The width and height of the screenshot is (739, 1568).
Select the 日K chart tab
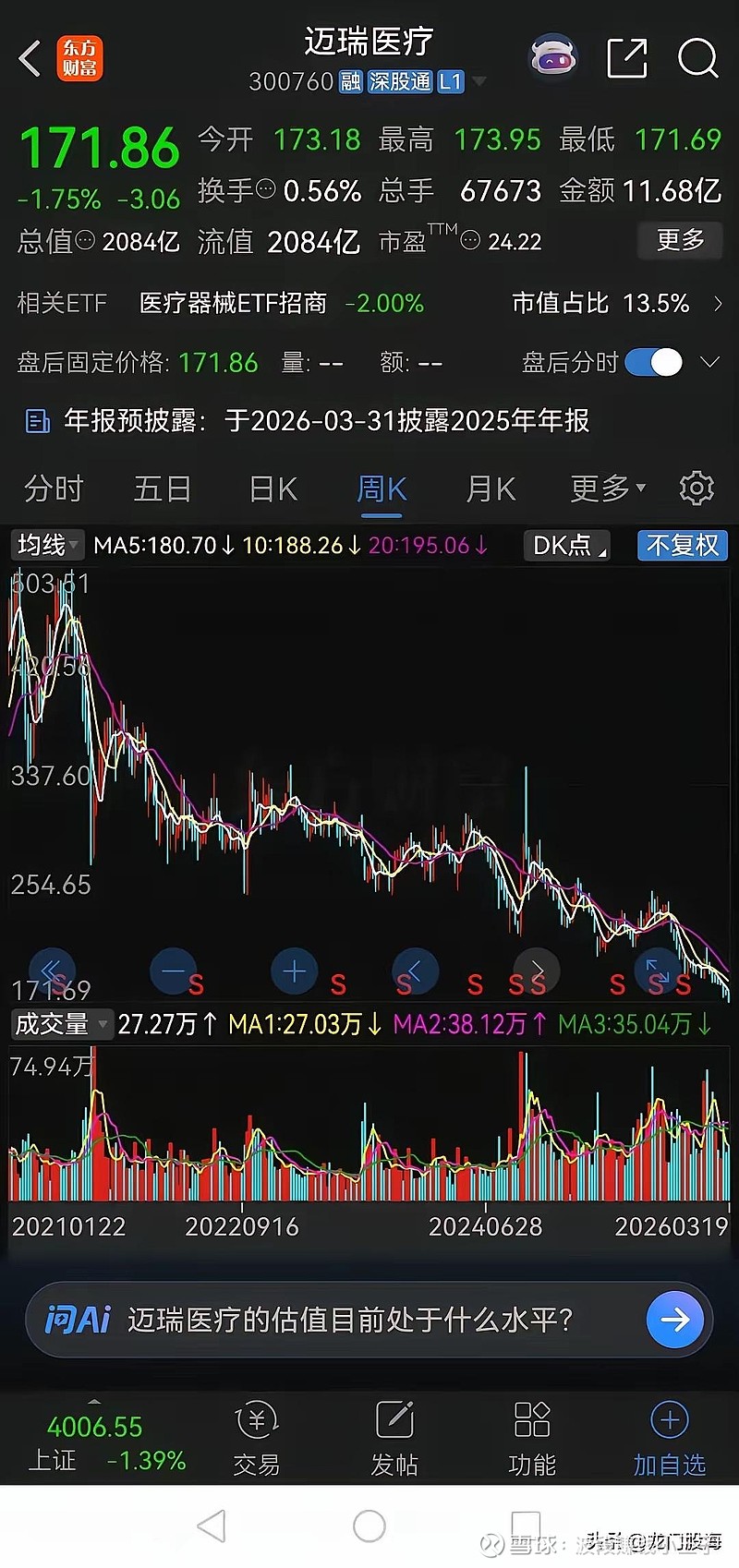coord(273,488)
